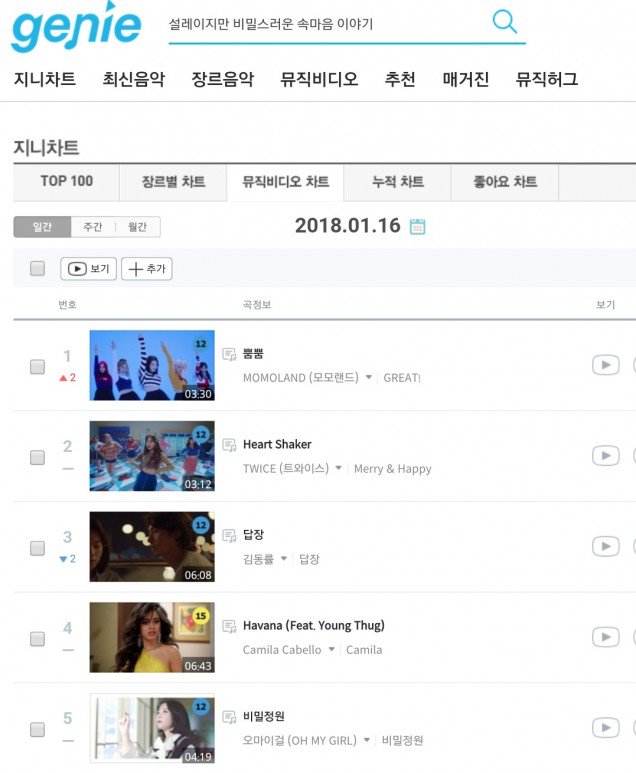Screen dimensions: 636x773
Task: Switch to the 최신음악 menu
Action: tap(133, 79)
